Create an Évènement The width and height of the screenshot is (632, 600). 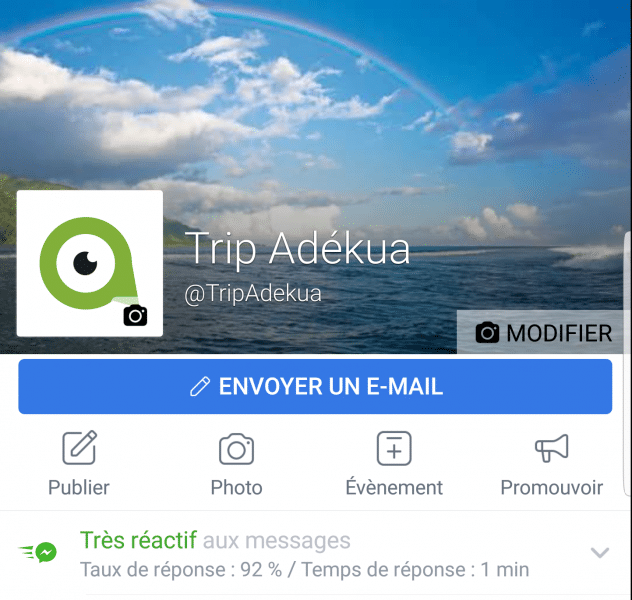(x=394, y=464)
